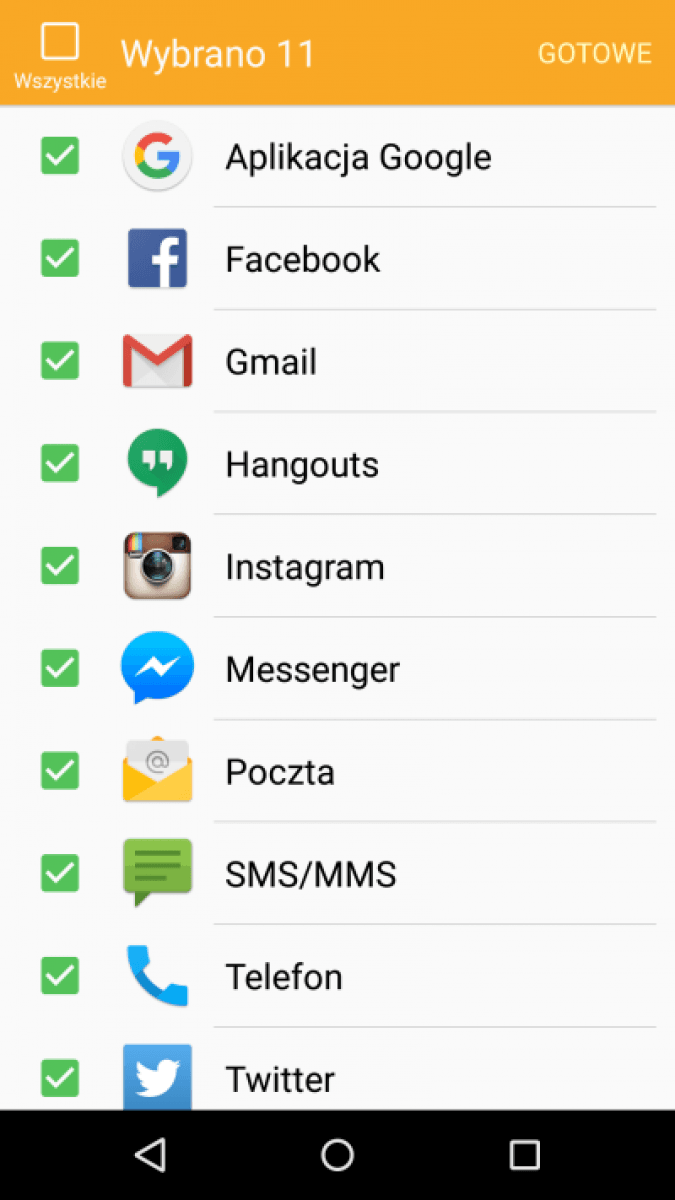Deselect the Facebook checkbox
675x1200 pixels.
[x=60, y=258]
